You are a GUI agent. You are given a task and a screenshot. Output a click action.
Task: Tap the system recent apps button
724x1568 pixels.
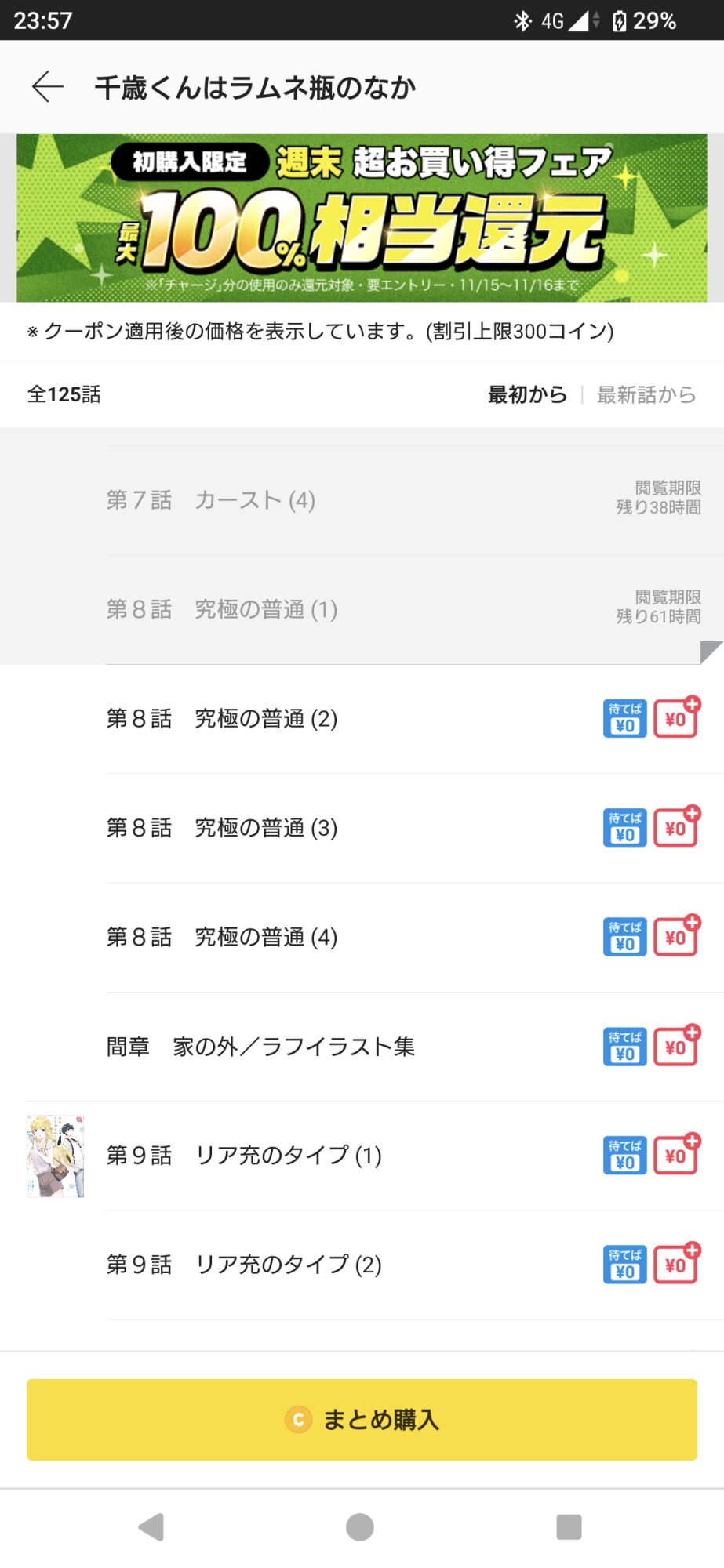point(569,1526)
